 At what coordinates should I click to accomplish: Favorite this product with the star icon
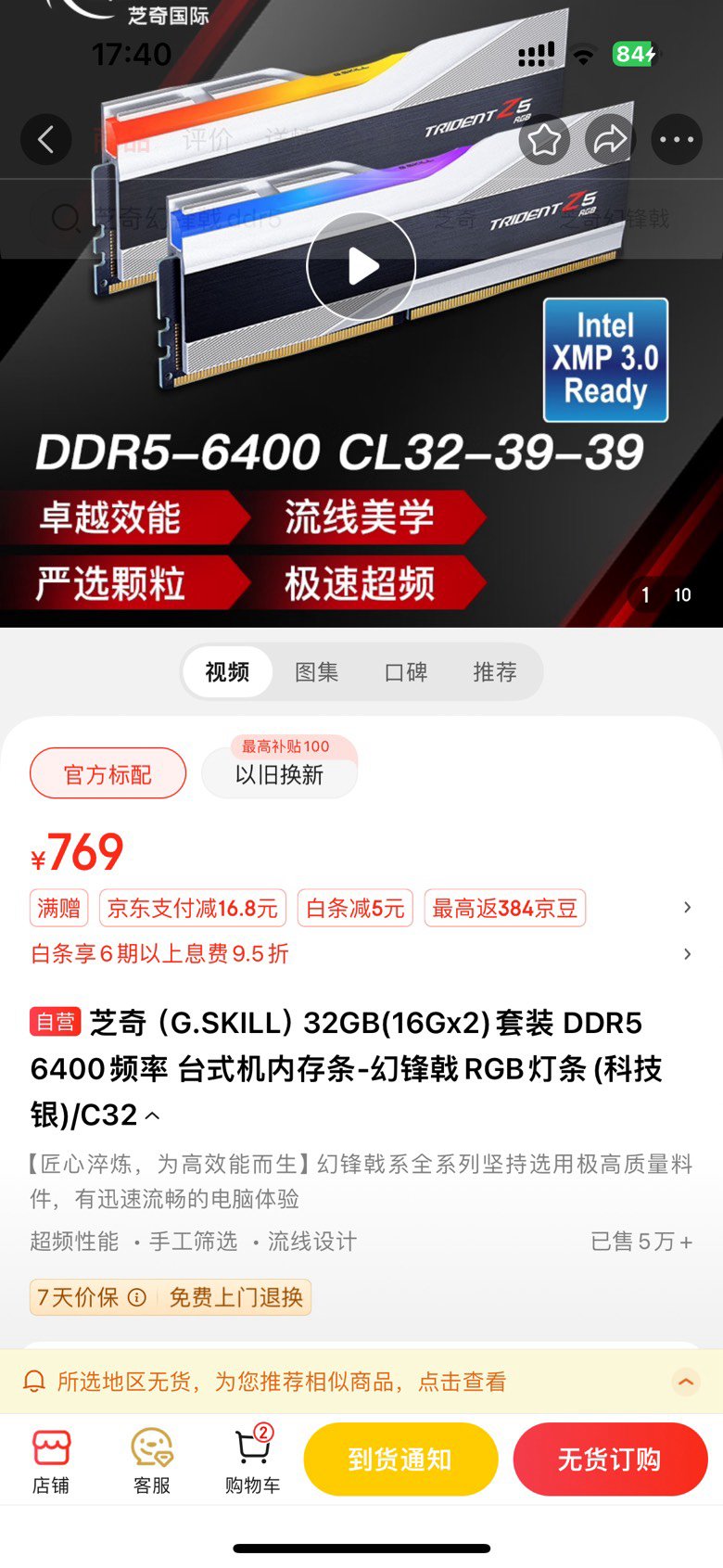[544, 140]
